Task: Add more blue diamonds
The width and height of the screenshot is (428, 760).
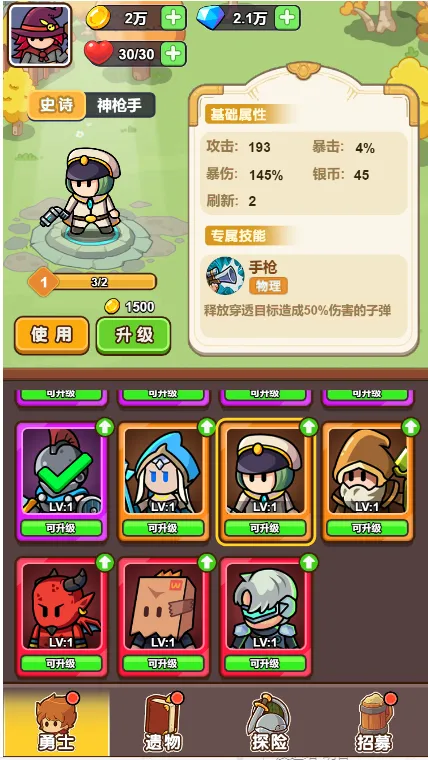Action: coord(287,18)
